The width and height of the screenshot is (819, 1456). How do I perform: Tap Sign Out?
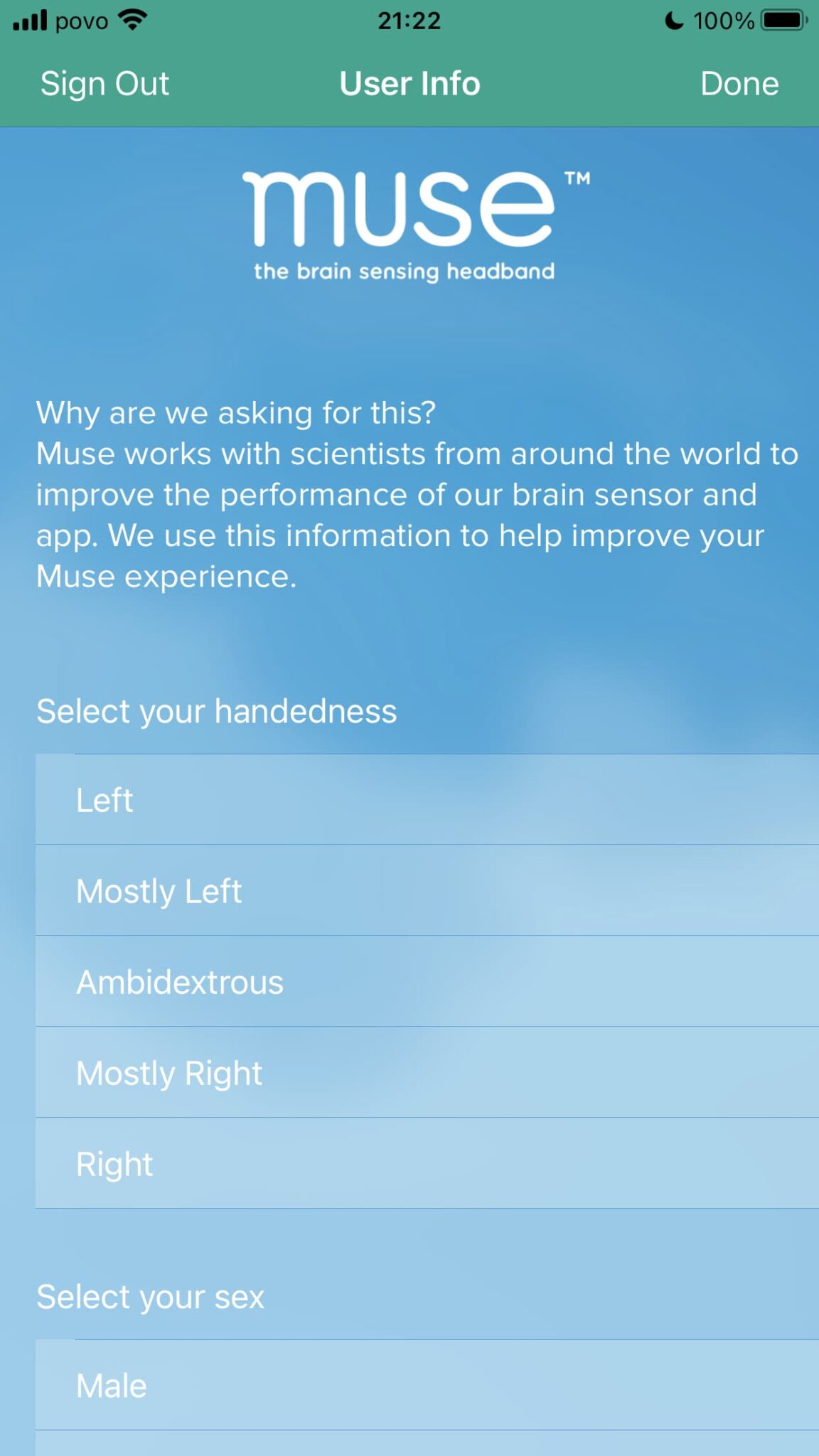(104, 83)
